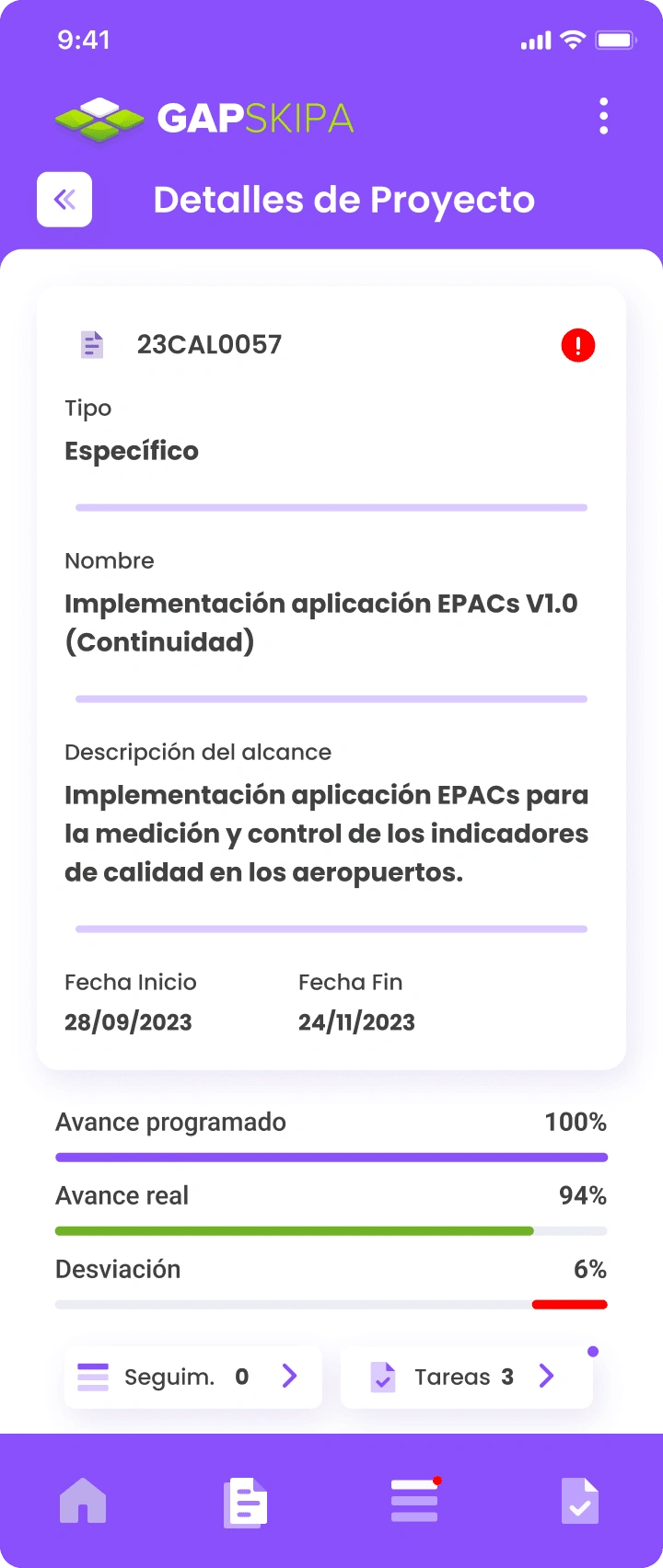Switch to the home tab

(83, 1501)
